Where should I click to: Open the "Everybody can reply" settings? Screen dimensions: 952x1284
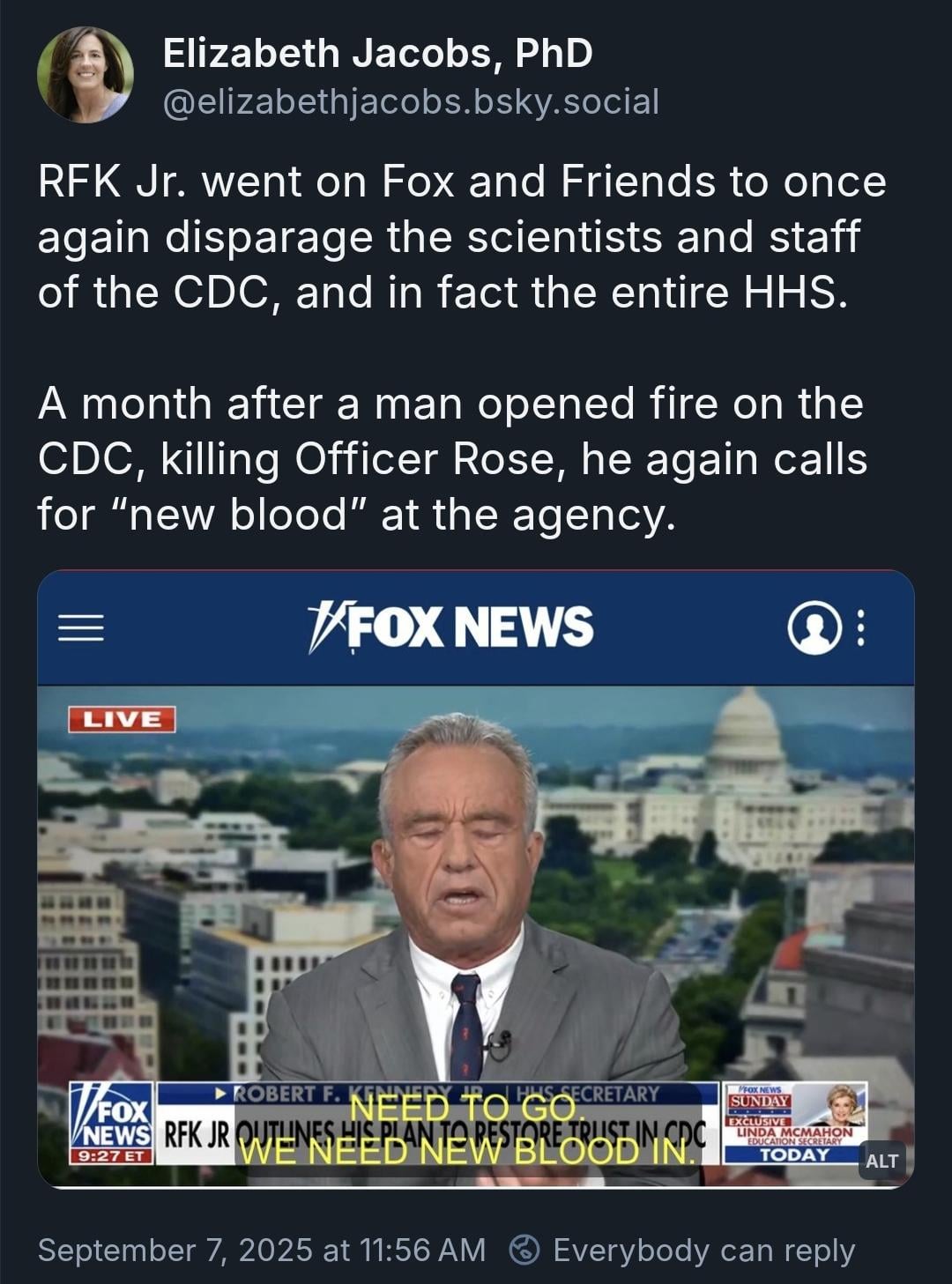(684, 1250)
